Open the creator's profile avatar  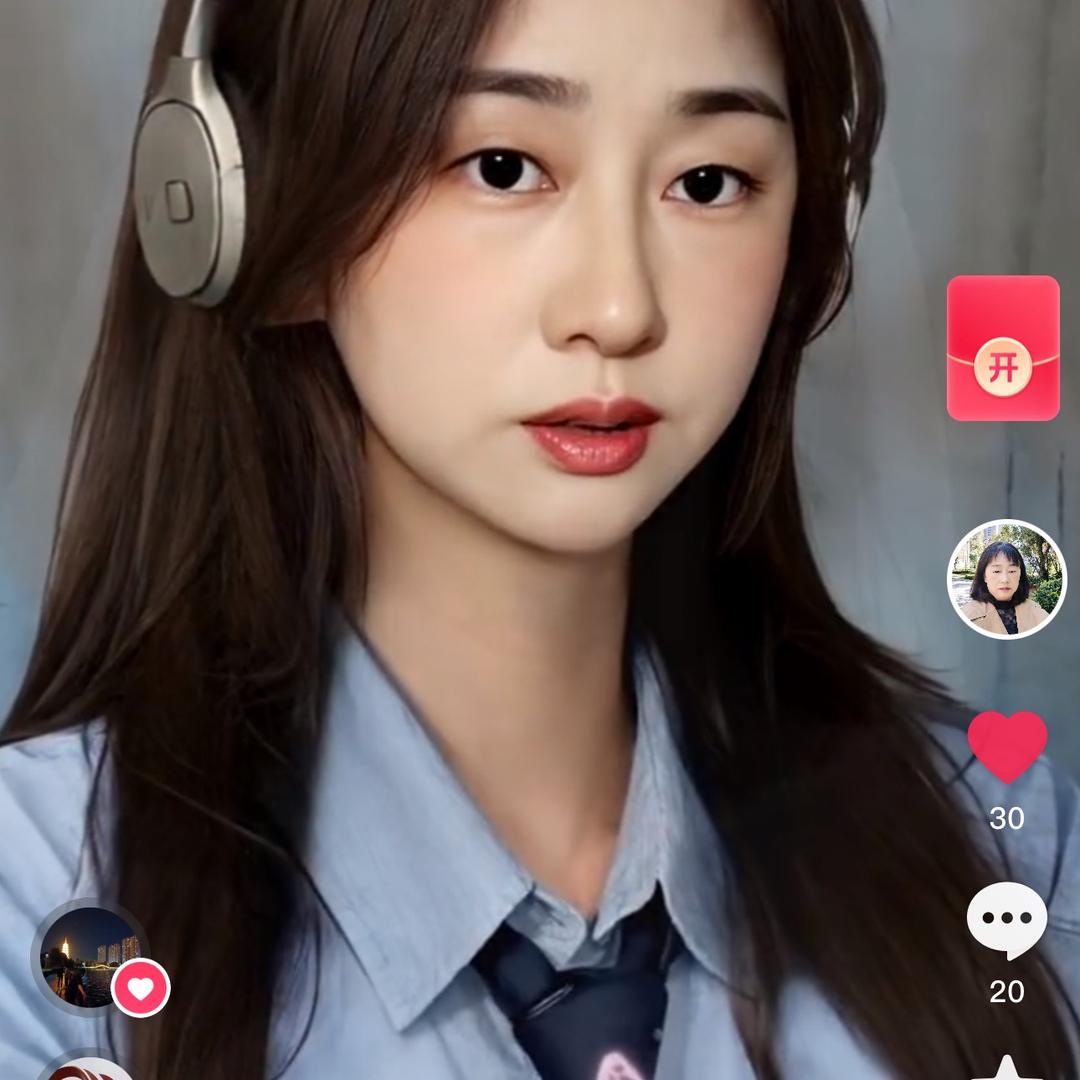coord(1006,579)
